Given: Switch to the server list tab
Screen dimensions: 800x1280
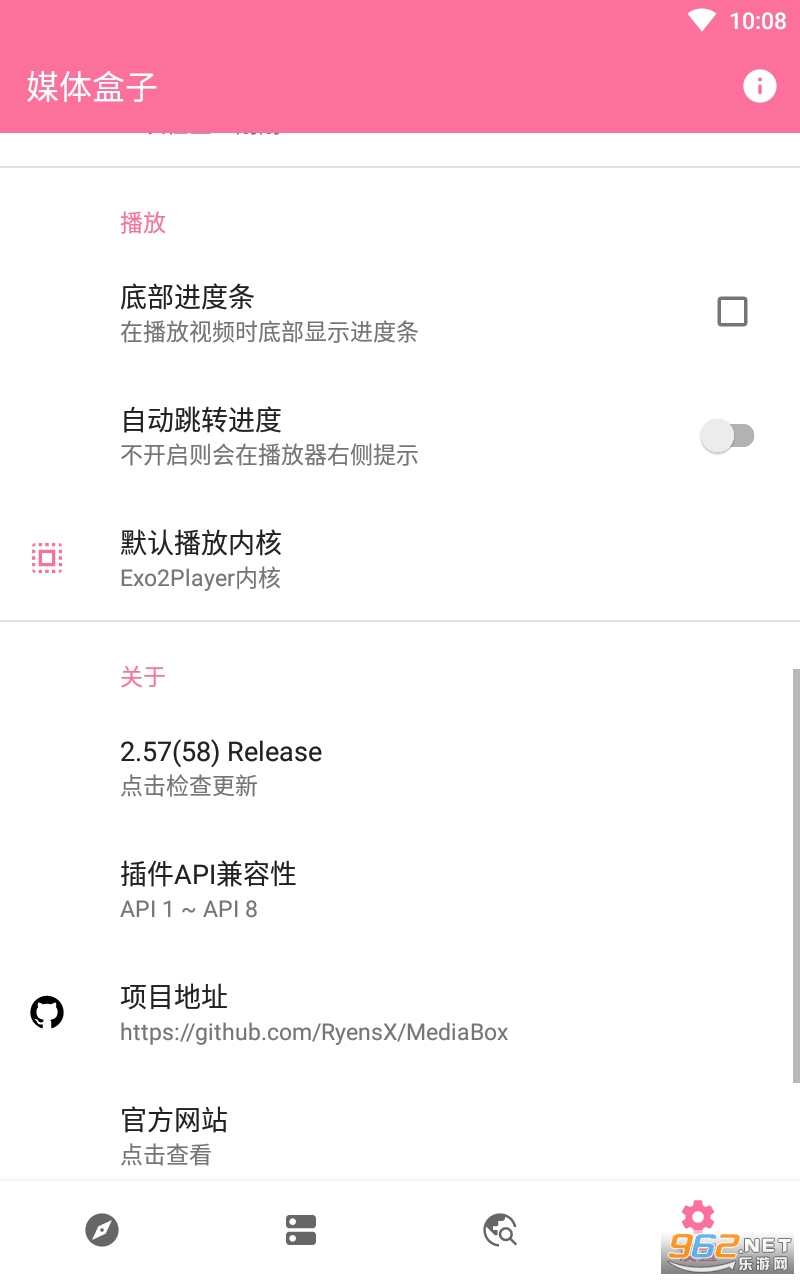Looking at the screenshot, I should click(300, 1229).
